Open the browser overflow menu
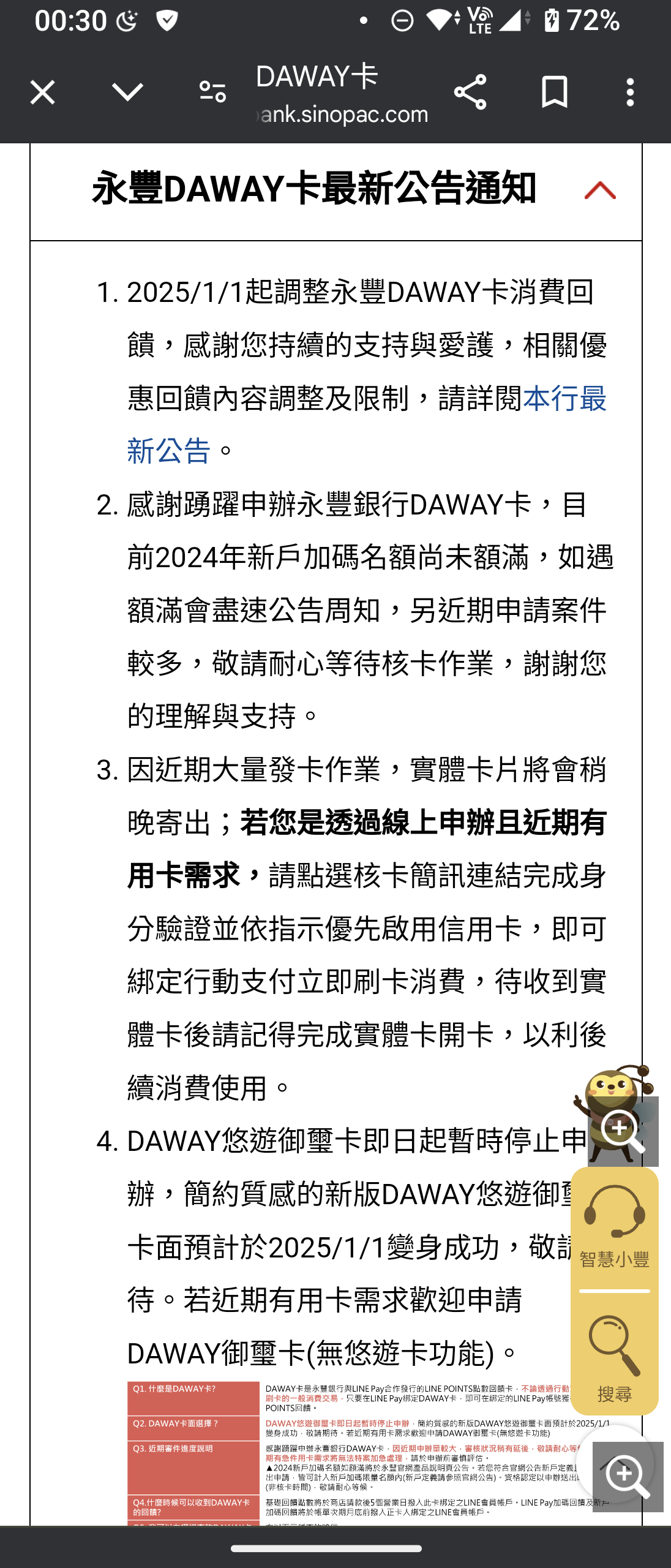 tap(630, 92)
